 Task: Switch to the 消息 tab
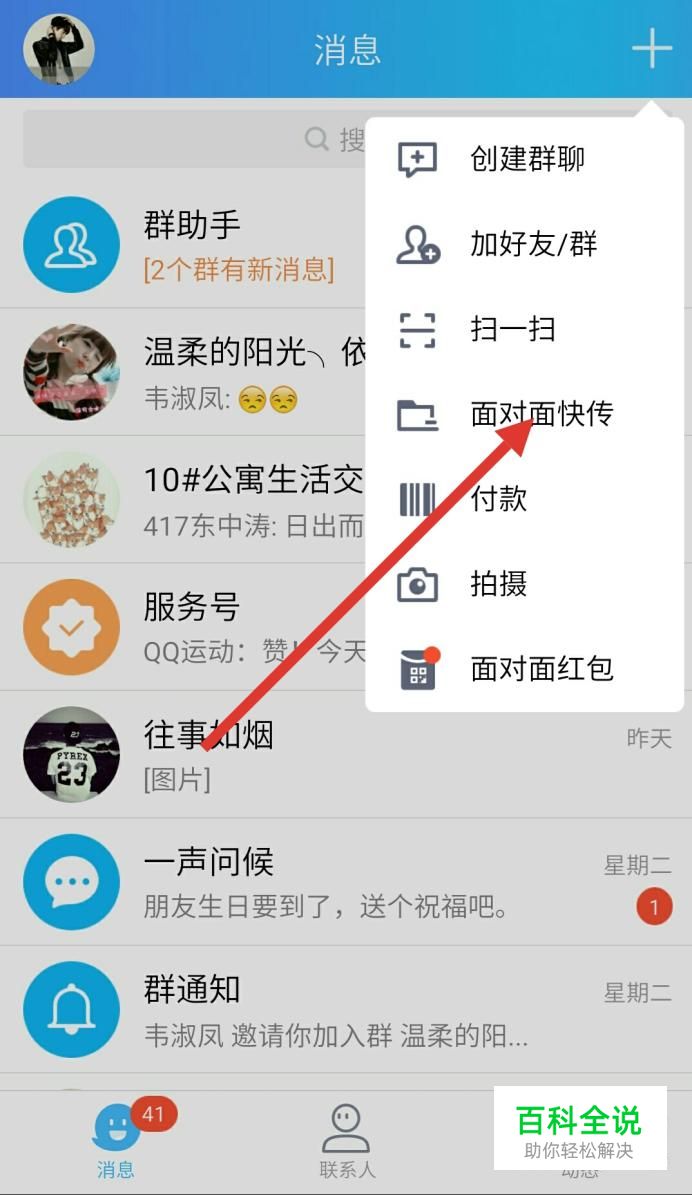(116, 1142)
